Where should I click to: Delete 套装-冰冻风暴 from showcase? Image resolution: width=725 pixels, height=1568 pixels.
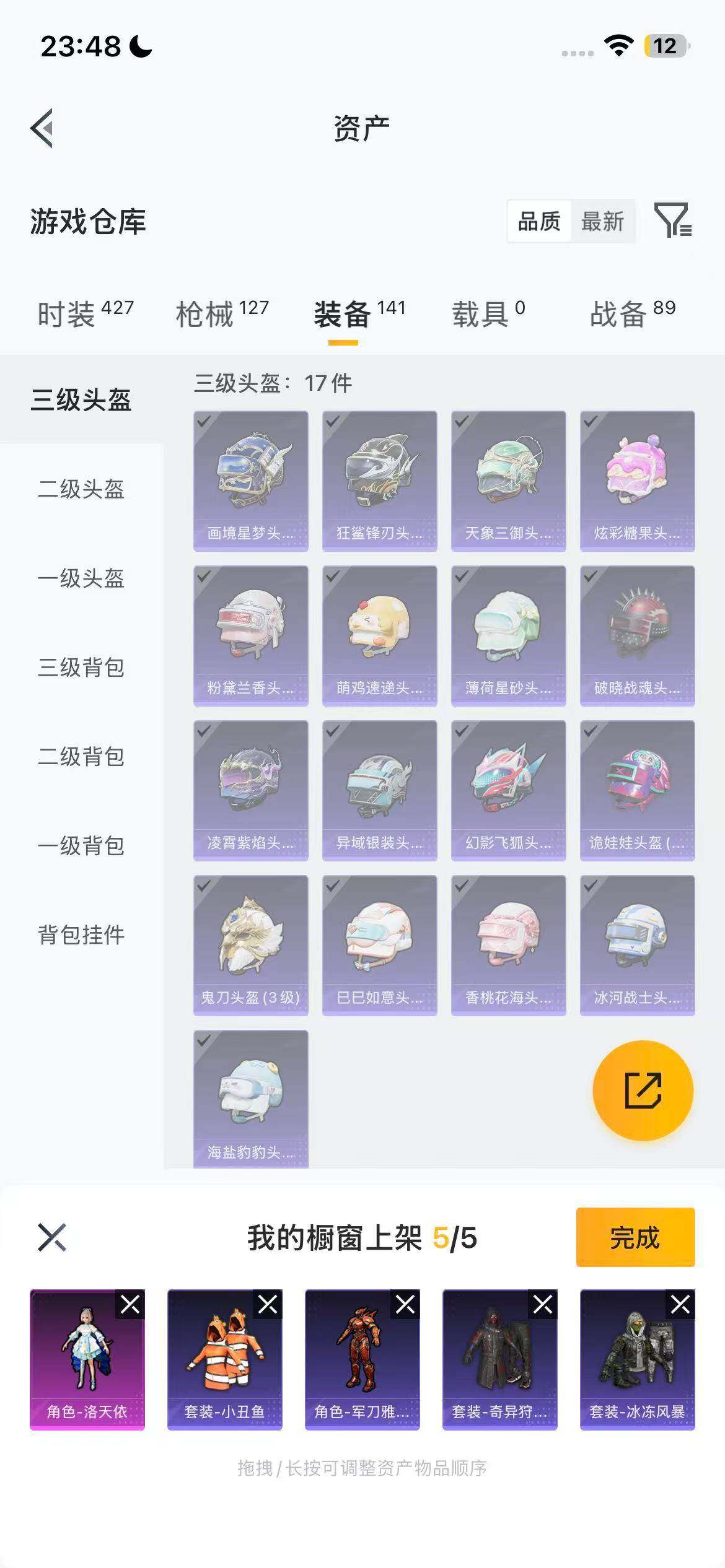click(x=680, y=1305)
